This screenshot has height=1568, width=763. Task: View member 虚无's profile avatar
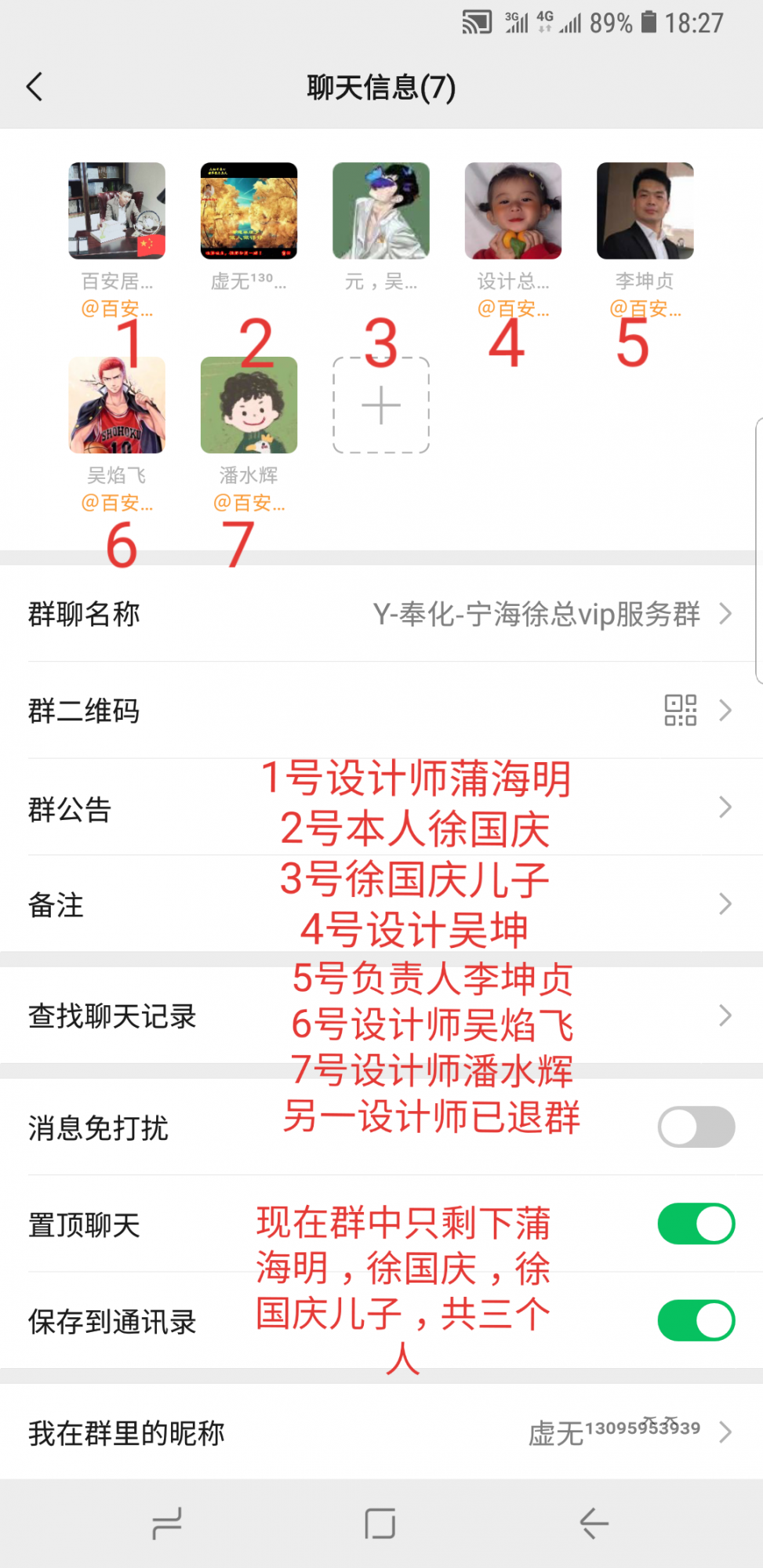[x=249, y=211]
